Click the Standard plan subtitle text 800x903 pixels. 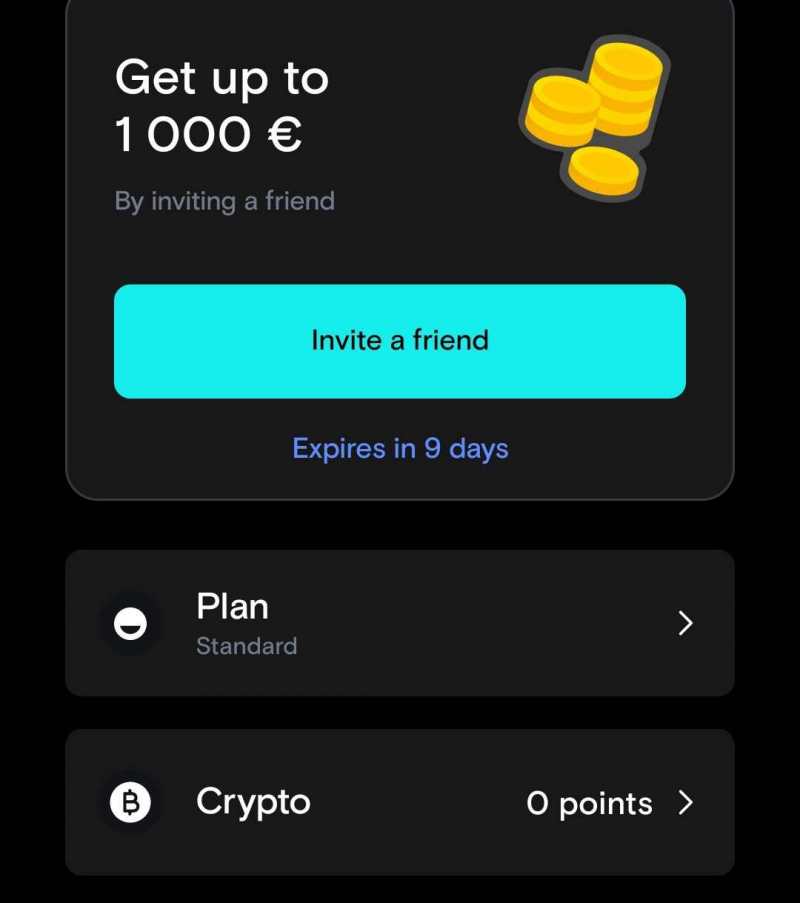pos(247,646)
